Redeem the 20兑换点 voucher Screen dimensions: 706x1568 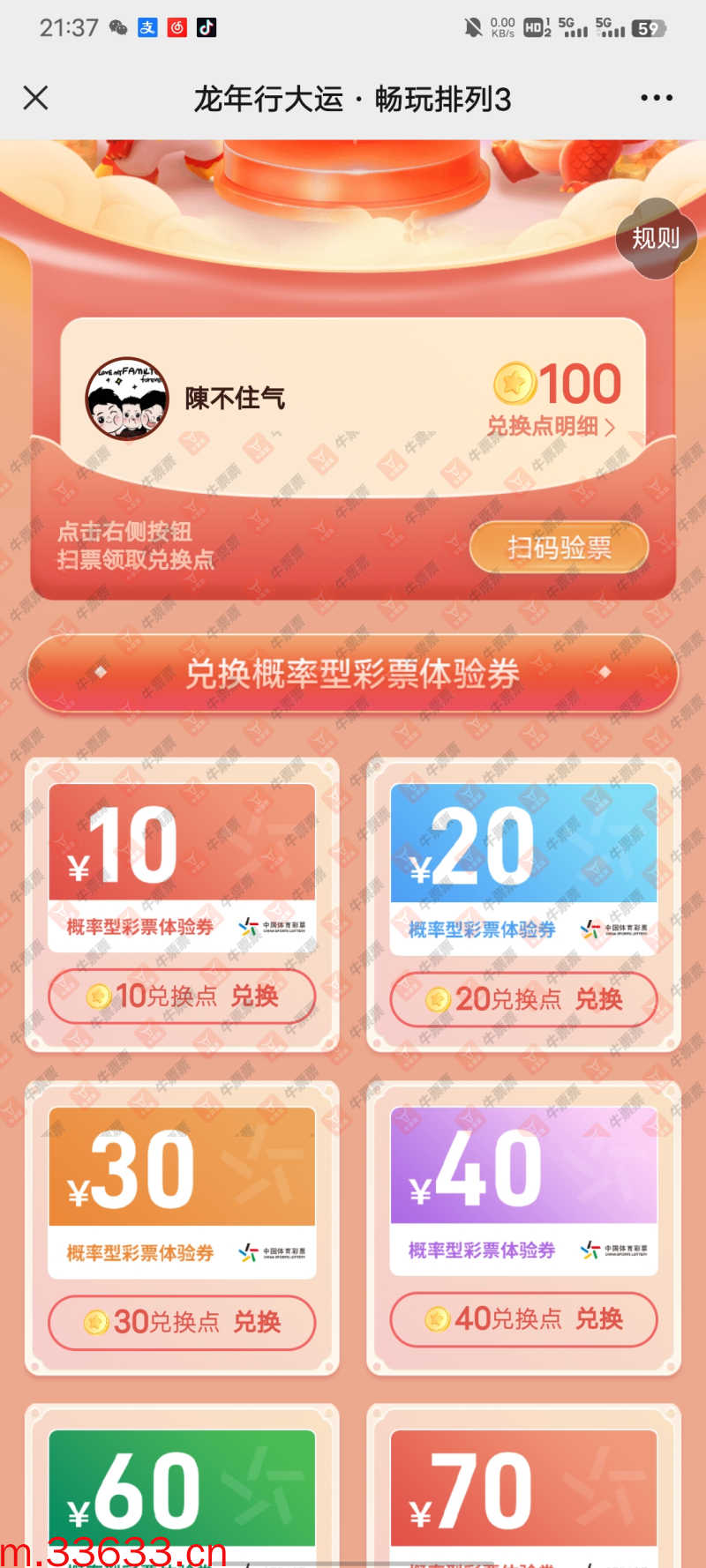click(x=523, y=999)
